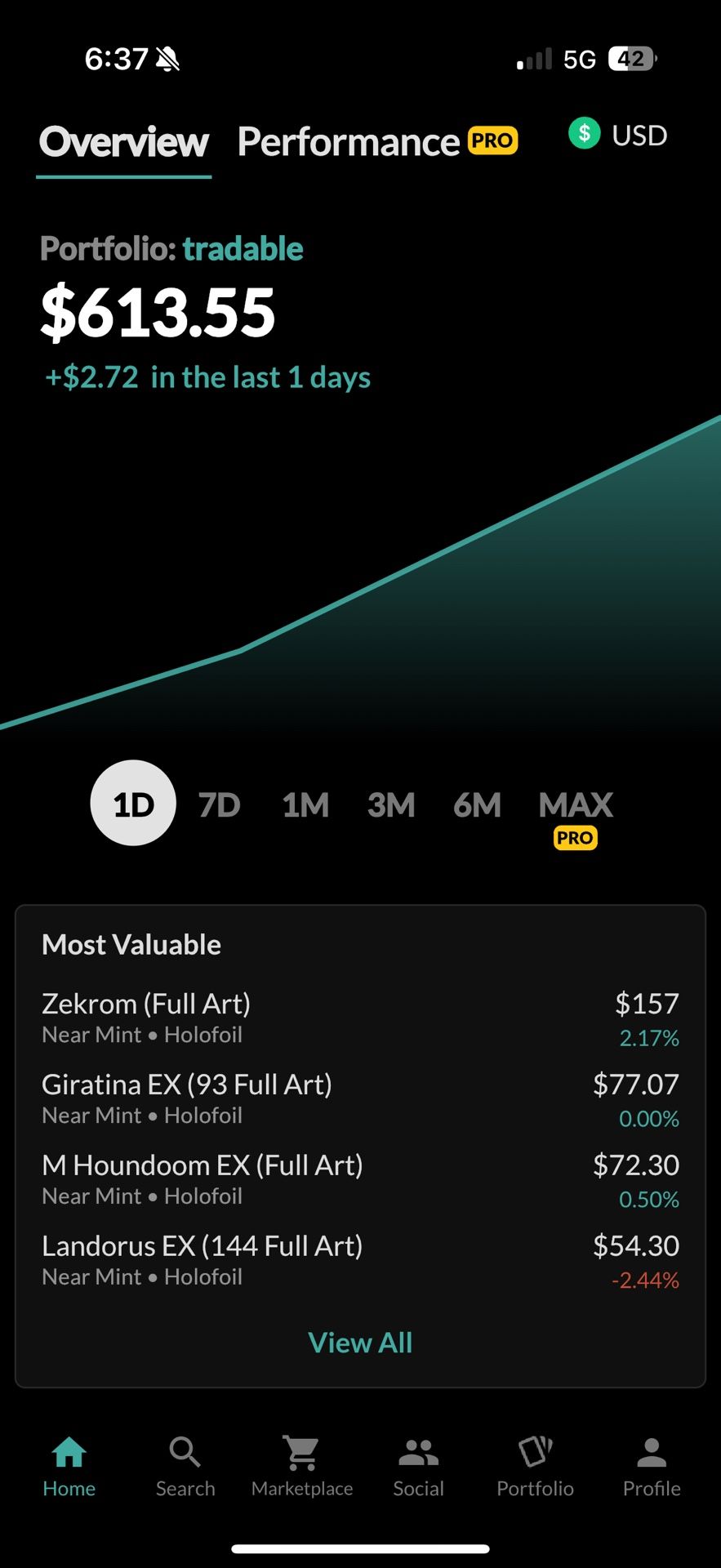Switch to the Social tab
The height and width of the screenshot is (1568, 721).
[x=418, y=1467]
